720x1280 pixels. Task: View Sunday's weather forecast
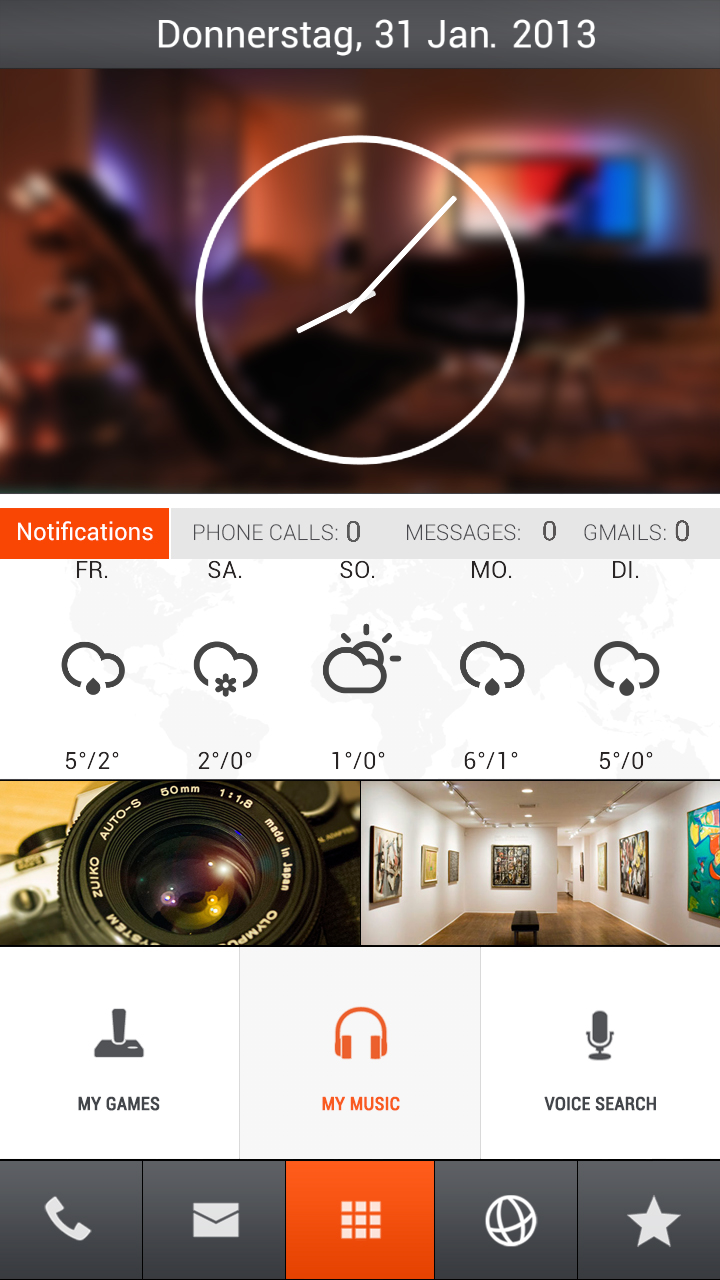[358, 667]
